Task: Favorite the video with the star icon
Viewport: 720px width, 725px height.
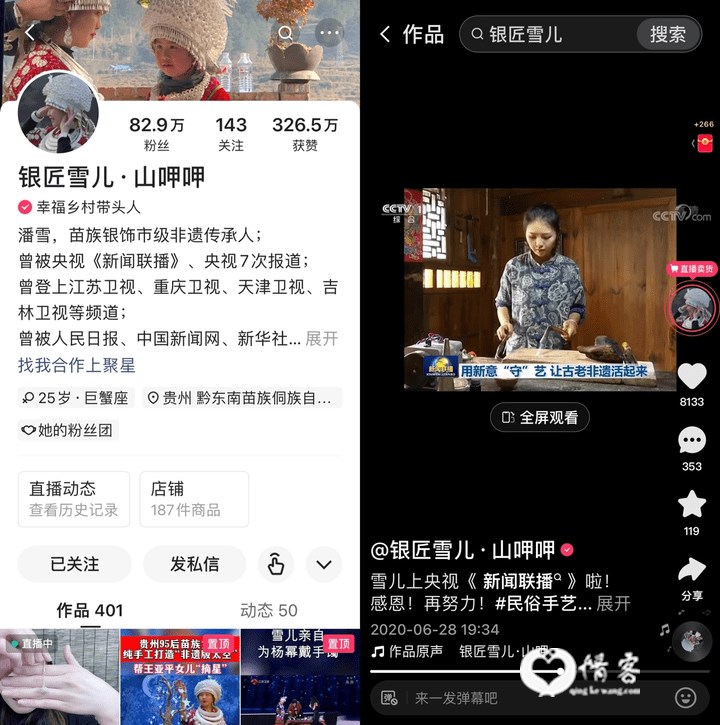Action: point(691,504)
